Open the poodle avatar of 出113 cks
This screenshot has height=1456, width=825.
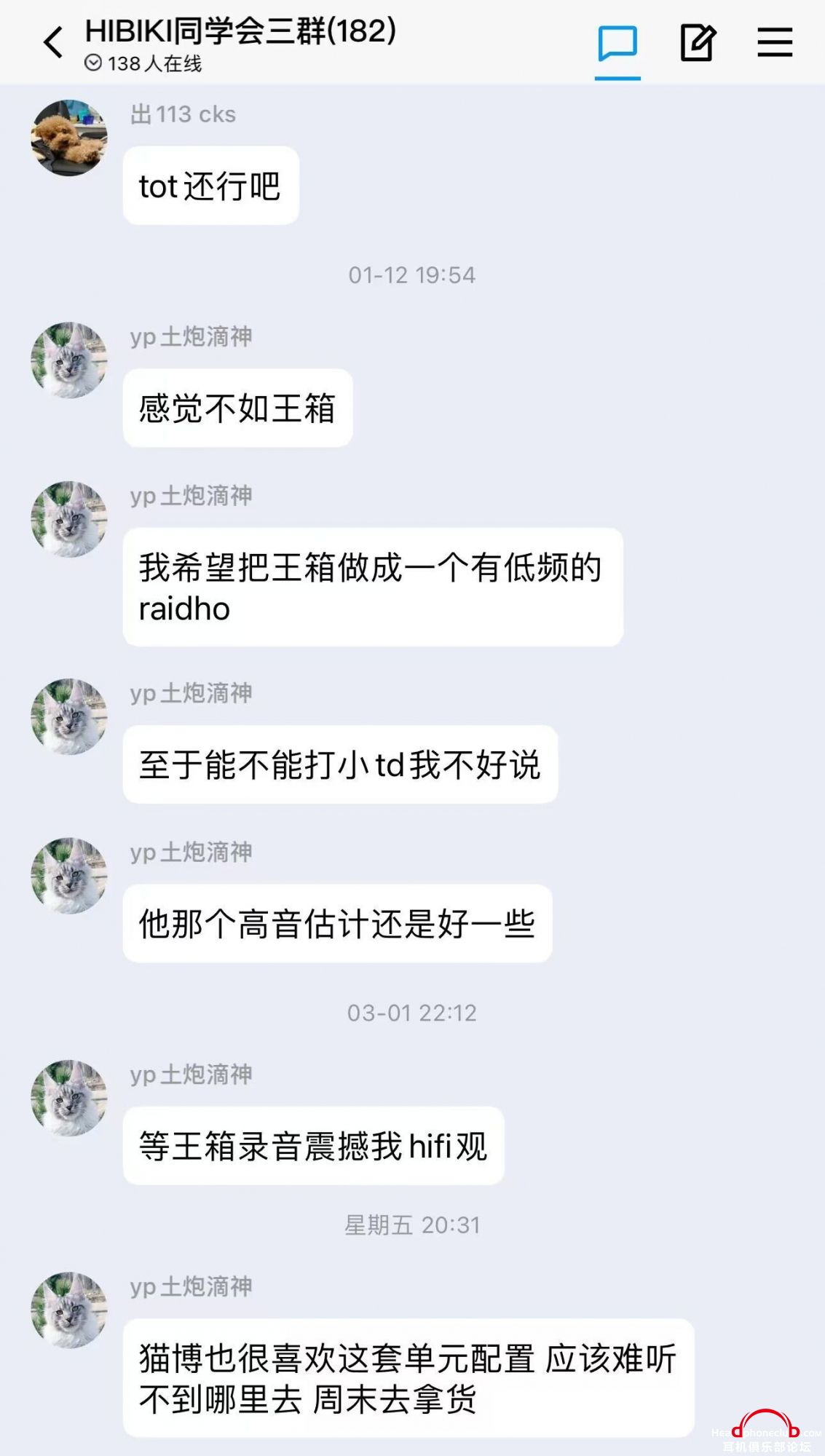69,138
